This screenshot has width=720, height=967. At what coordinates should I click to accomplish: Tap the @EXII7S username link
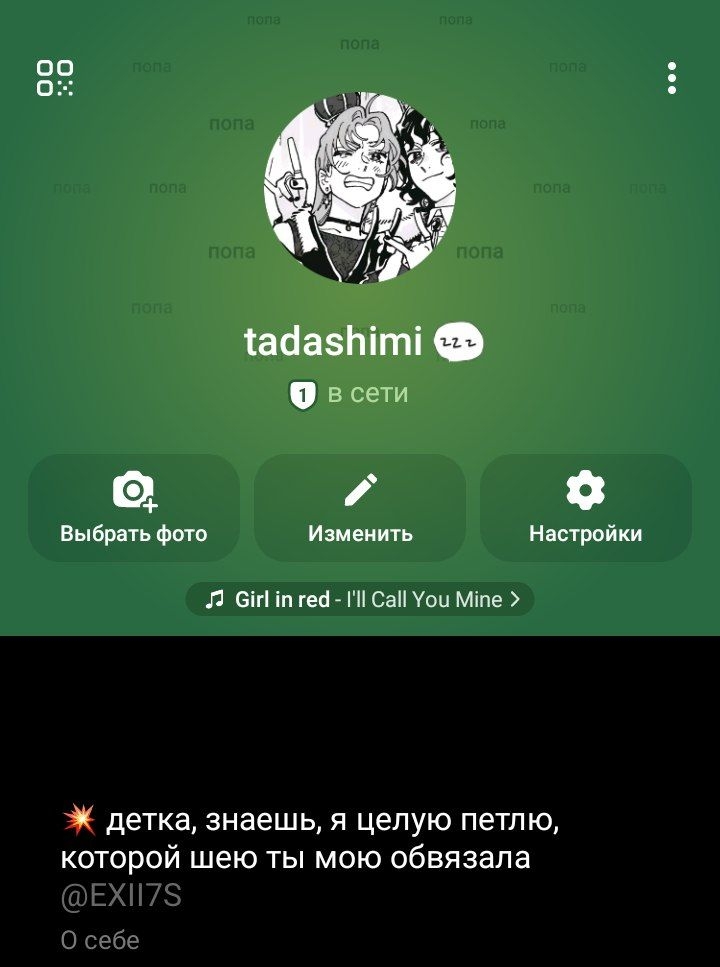pos(121,897)
